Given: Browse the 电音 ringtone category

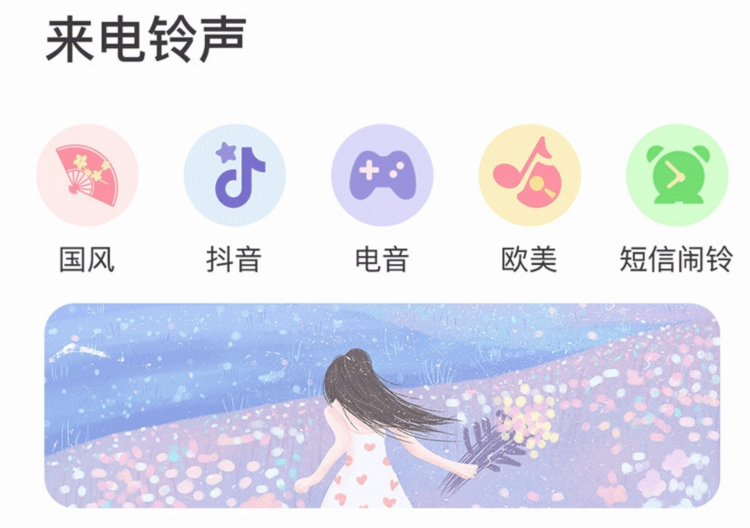Looking at the screenshot, I should (381, 176).
